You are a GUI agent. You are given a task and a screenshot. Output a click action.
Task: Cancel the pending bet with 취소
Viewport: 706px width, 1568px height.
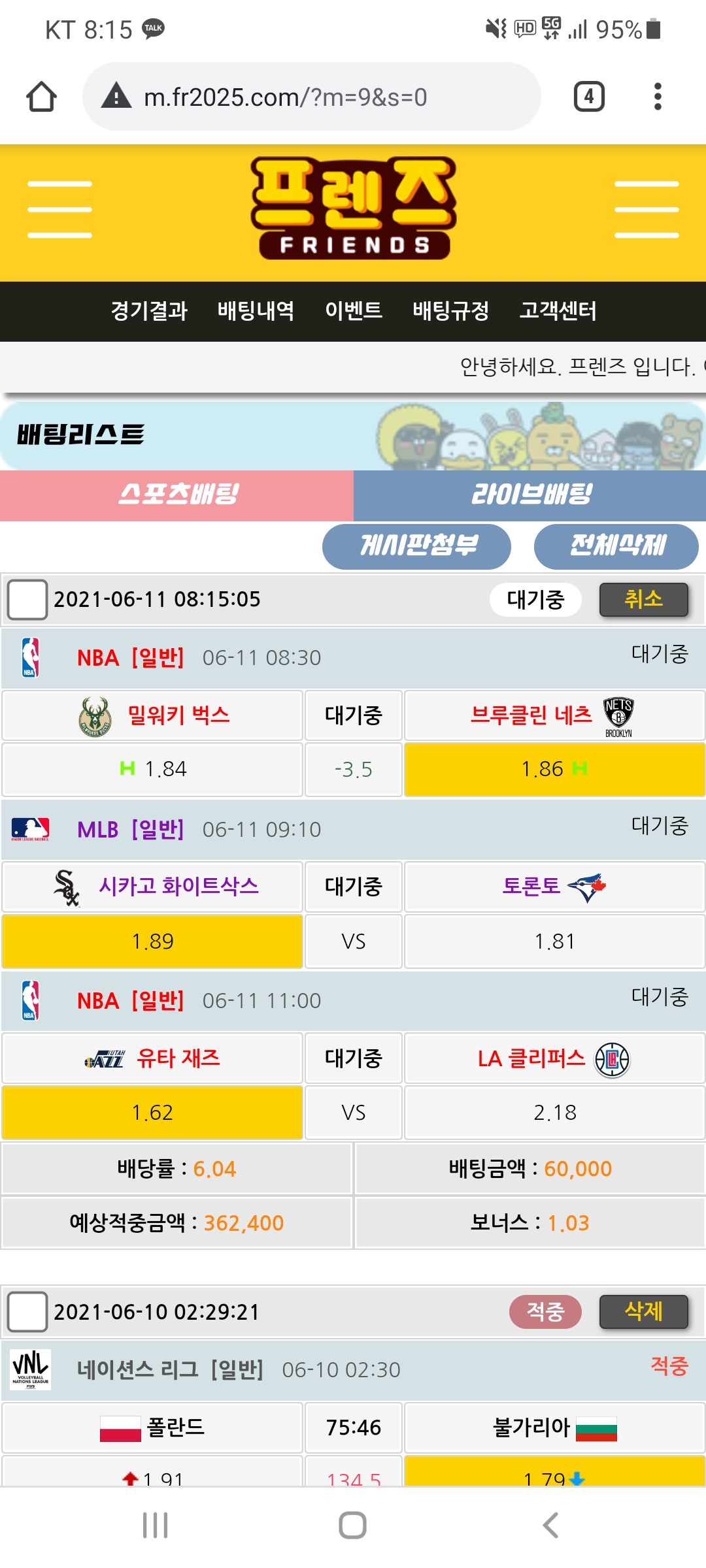click(x=643, y=599)
